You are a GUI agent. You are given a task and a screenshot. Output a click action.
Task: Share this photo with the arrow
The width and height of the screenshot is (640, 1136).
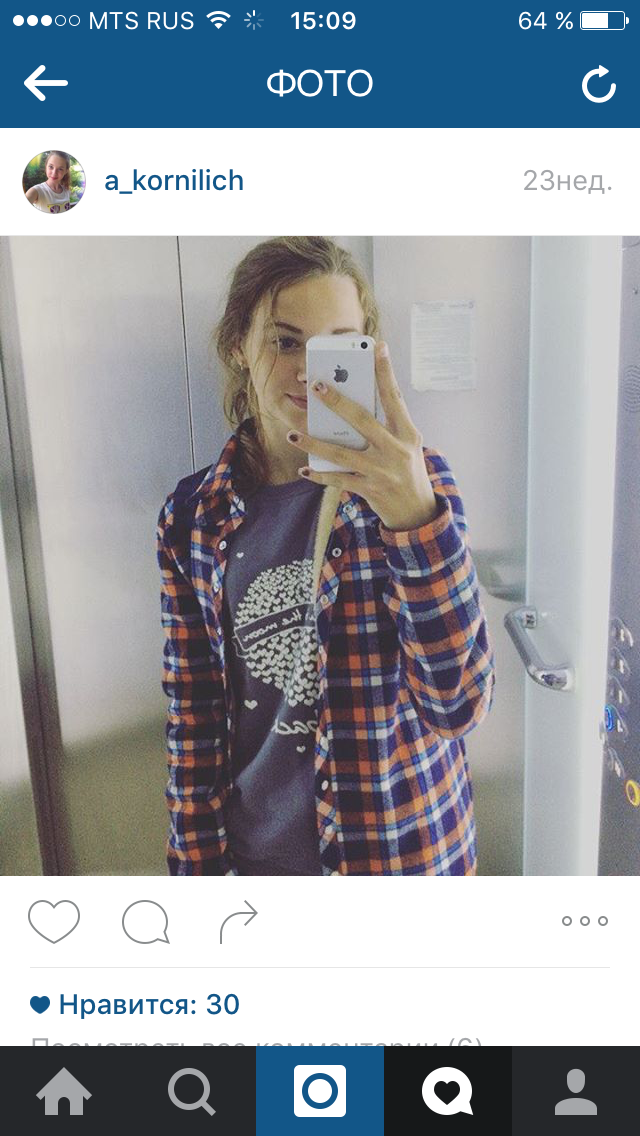[238, 922]
